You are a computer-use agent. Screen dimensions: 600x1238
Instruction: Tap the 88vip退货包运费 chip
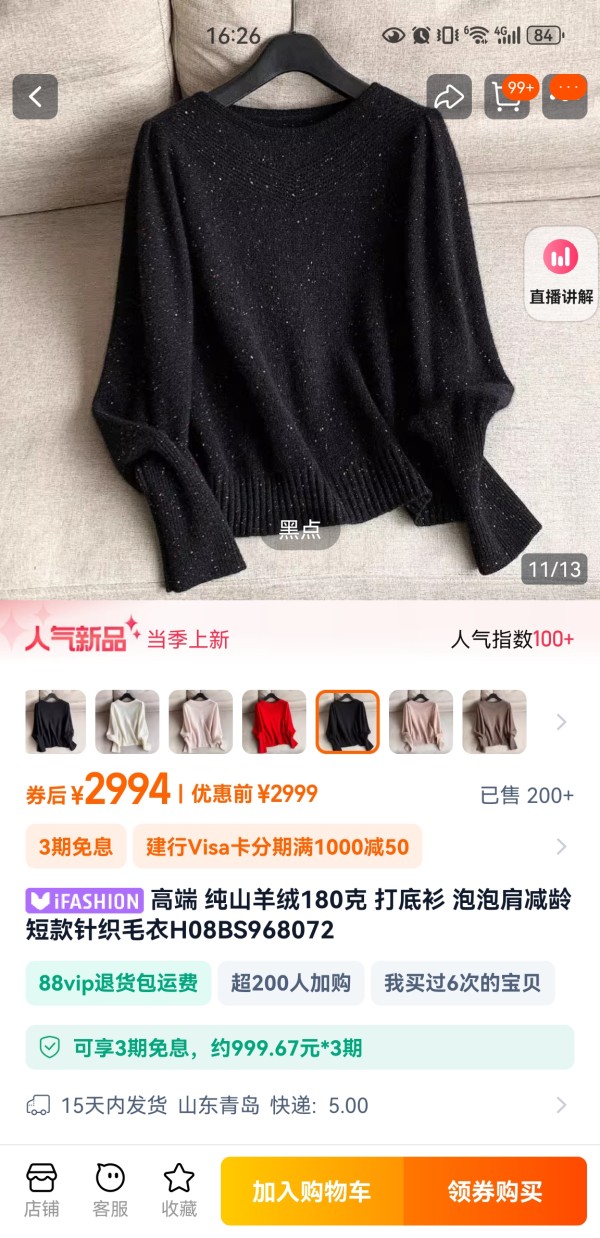pos(118,983)
